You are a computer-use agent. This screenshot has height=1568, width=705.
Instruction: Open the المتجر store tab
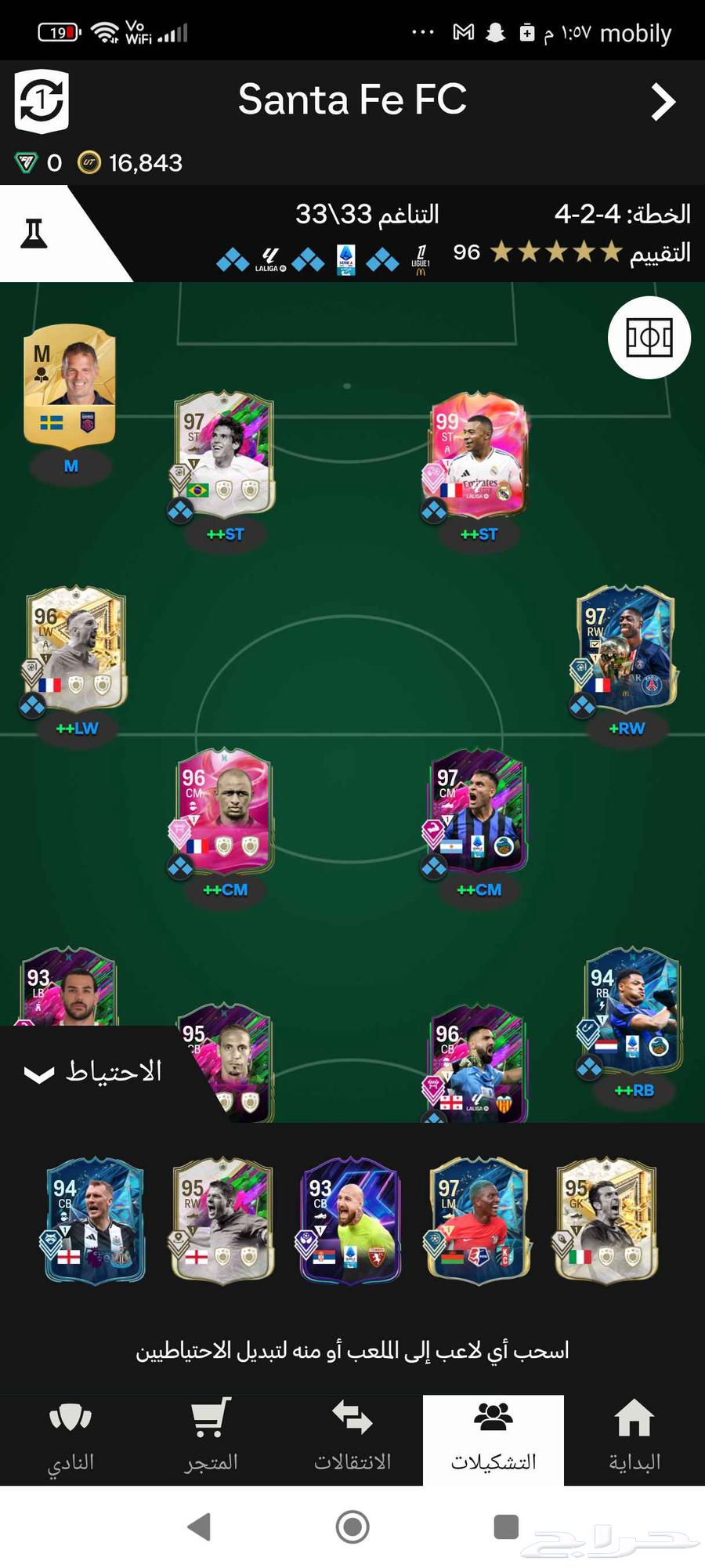211,1439
